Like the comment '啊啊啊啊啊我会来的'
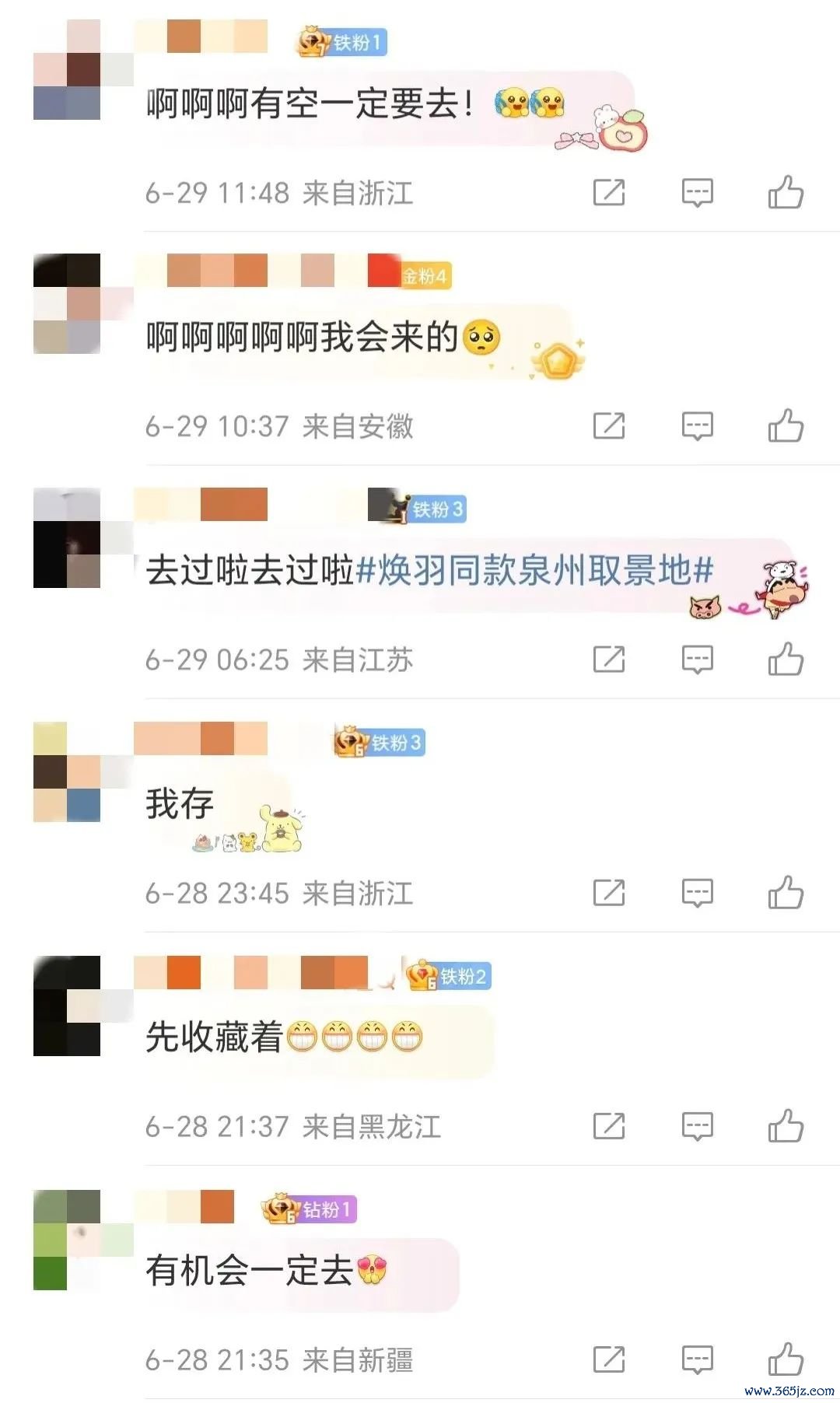The height and width of the screenshot is (1403, 840). point(786,425)
